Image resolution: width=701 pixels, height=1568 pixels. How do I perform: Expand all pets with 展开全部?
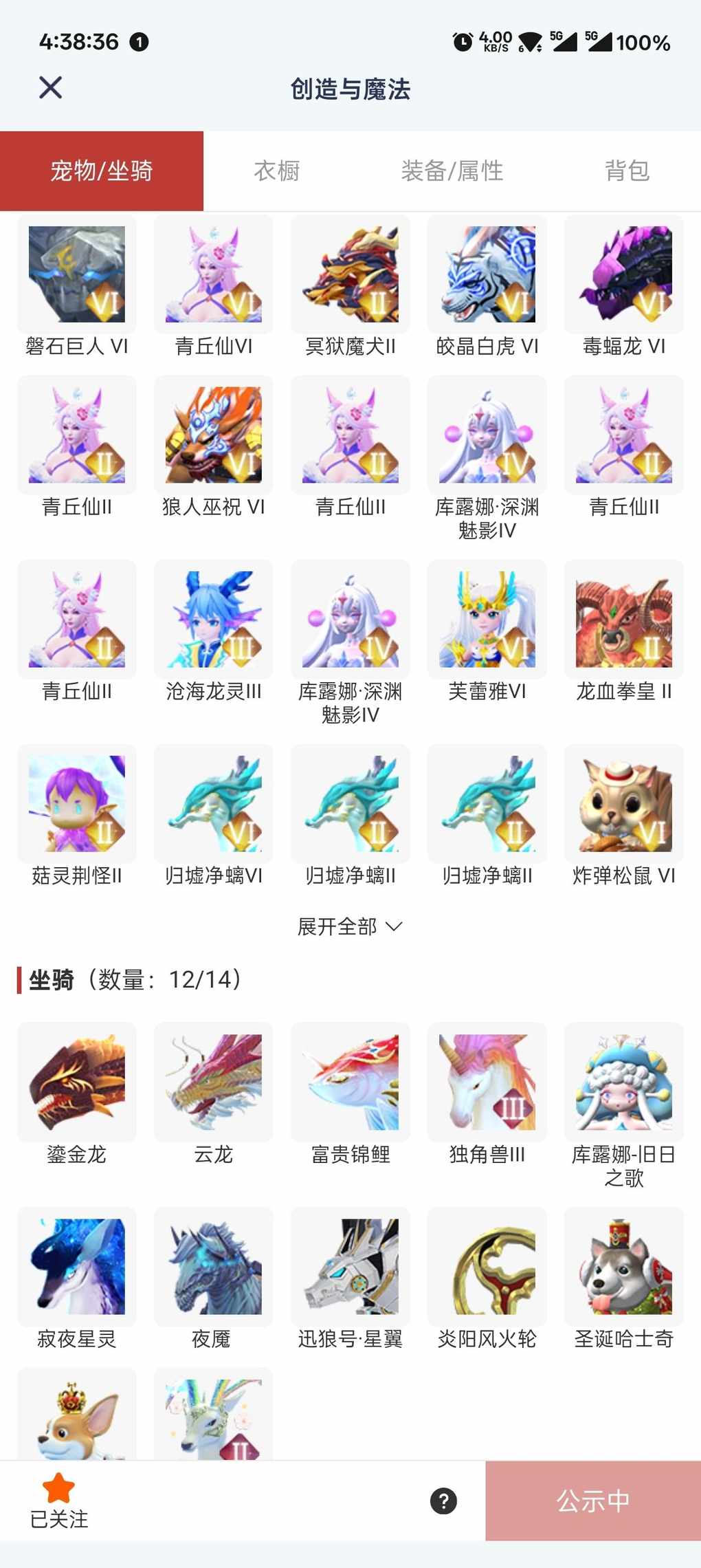[x=350, y=926]
